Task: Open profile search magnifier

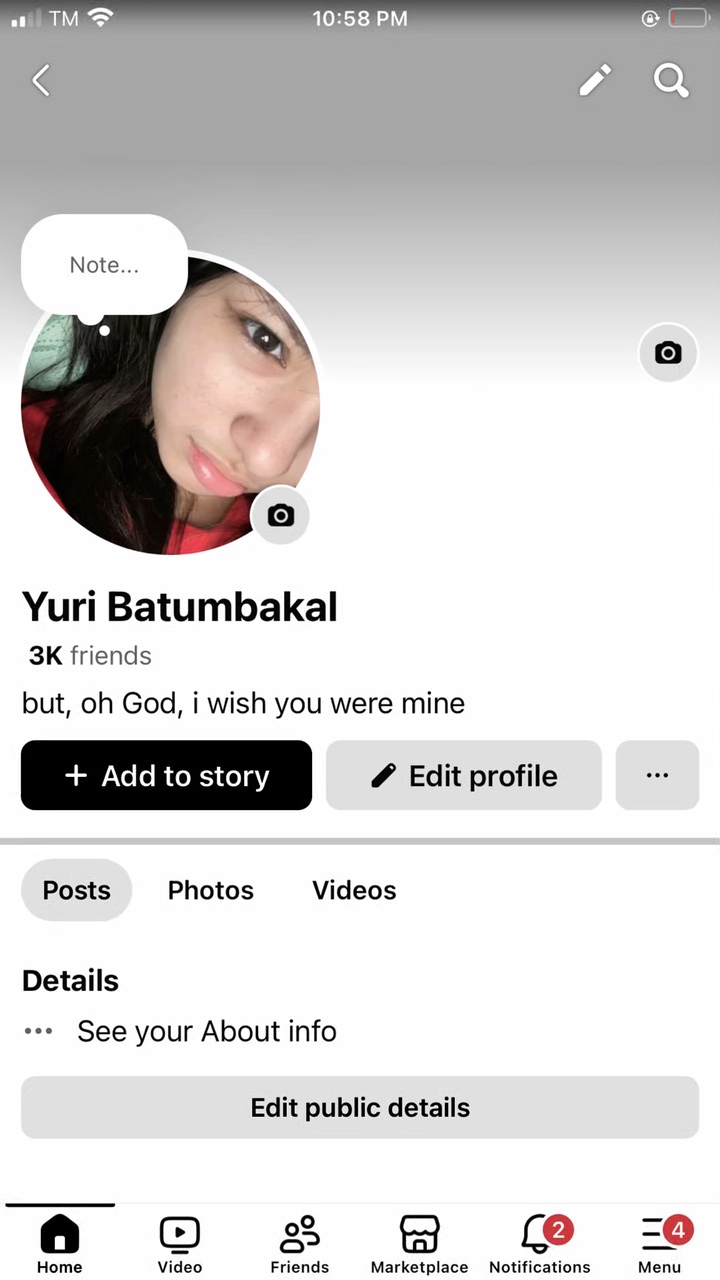Action: pos(671,80)
